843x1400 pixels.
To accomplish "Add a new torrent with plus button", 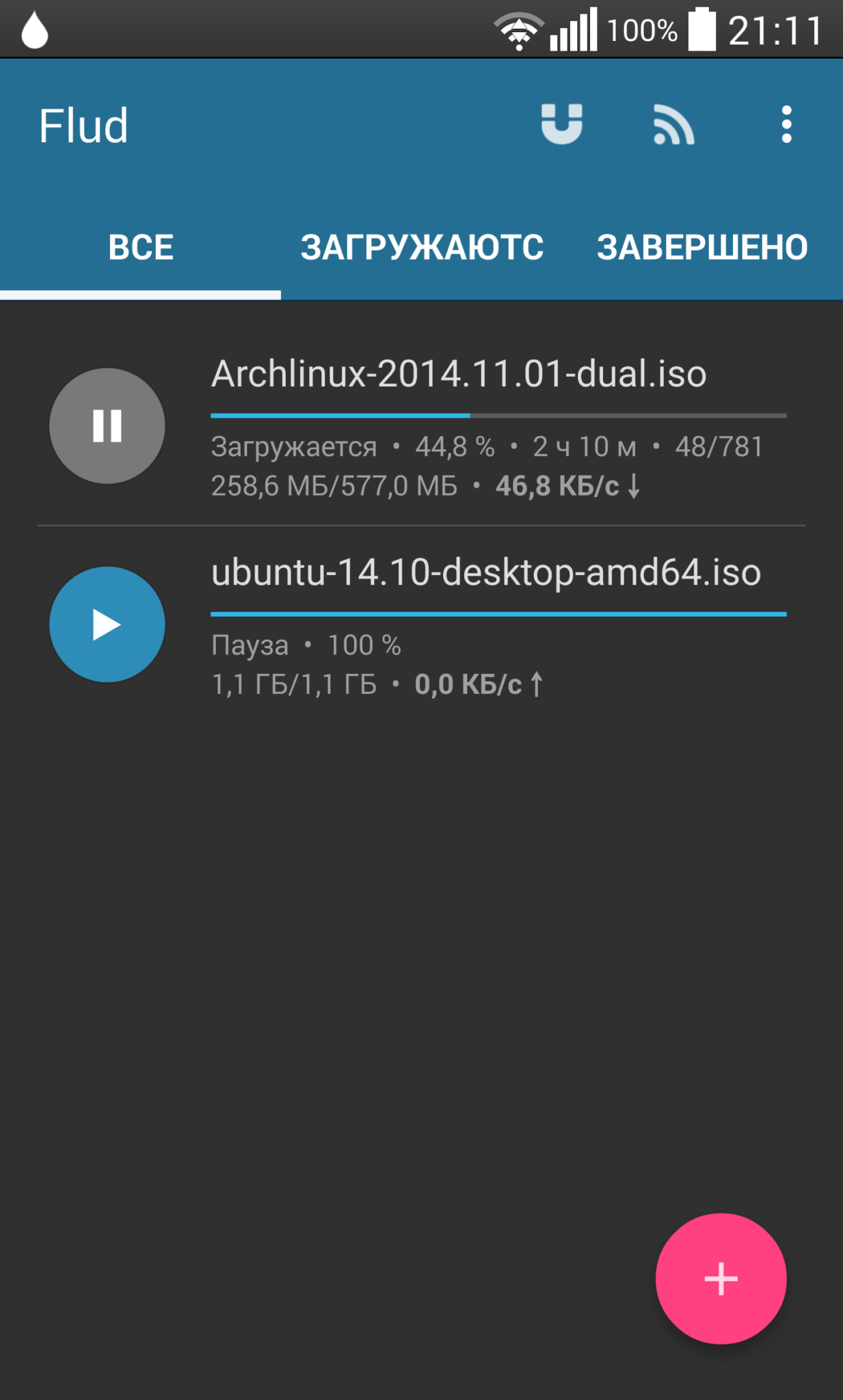I will pyautogui.click(x=721, y=1278).
